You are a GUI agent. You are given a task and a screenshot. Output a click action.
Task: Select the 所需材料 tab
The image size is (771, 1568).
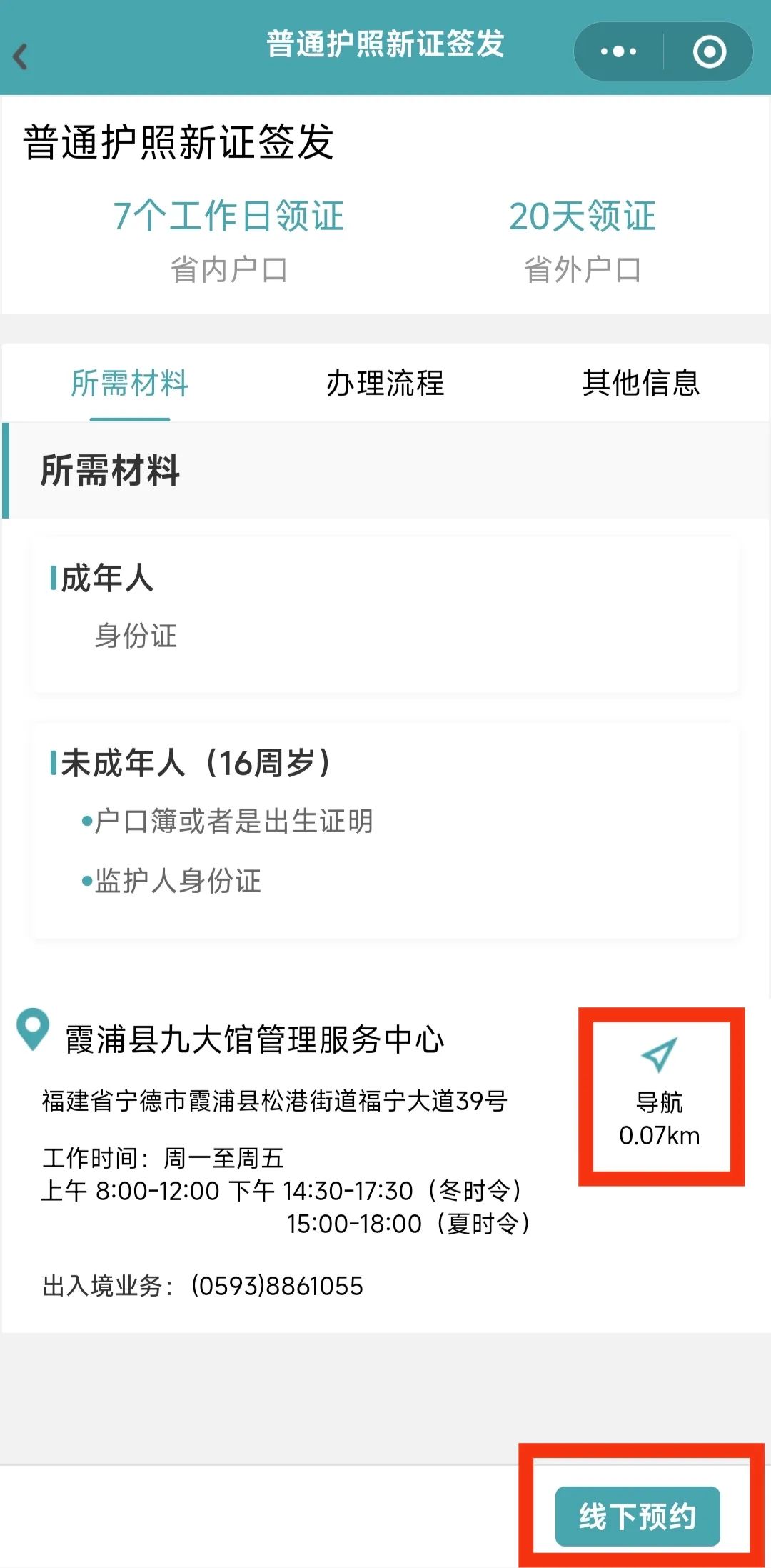[129, 384]
